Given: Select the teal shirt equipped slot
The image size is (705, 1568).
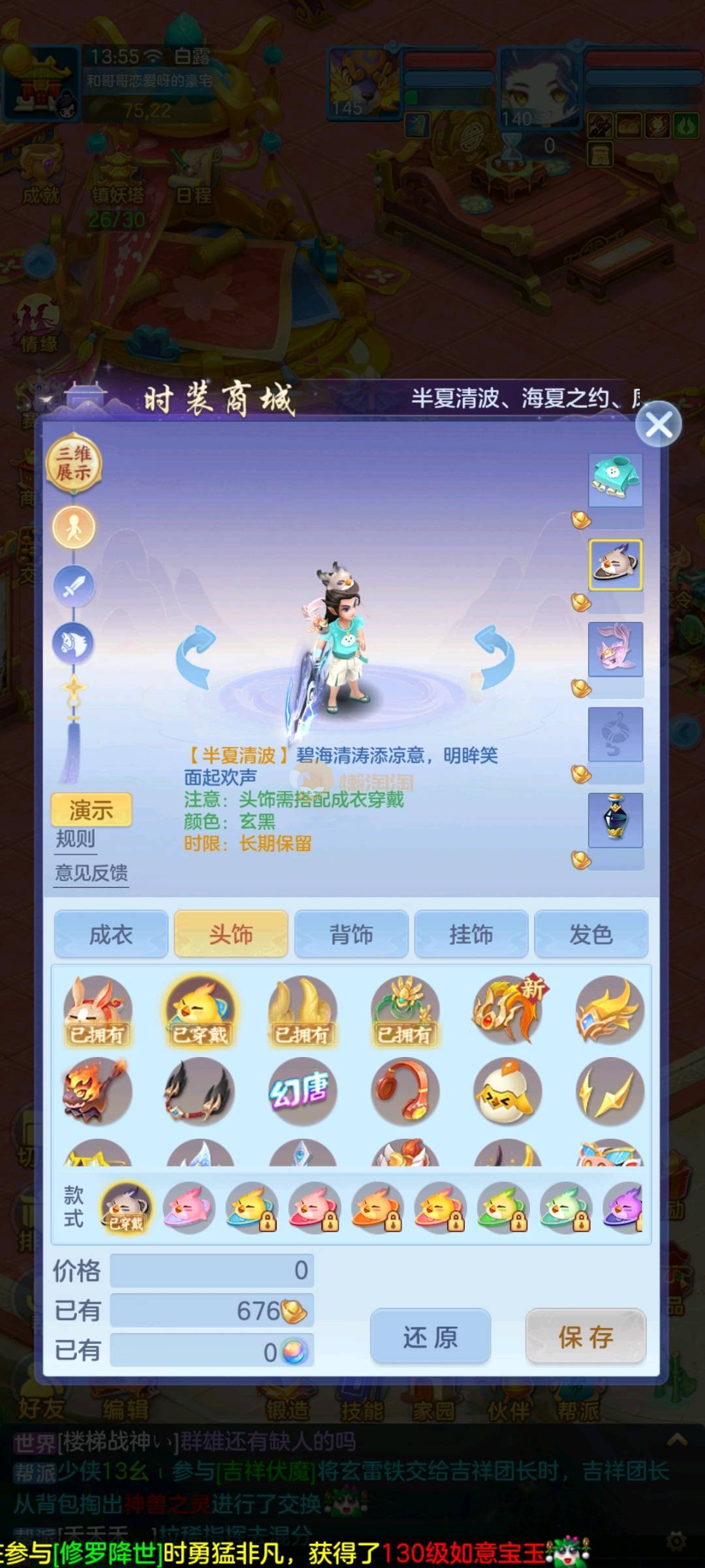Looking at the screenshot, I should 615,480.
